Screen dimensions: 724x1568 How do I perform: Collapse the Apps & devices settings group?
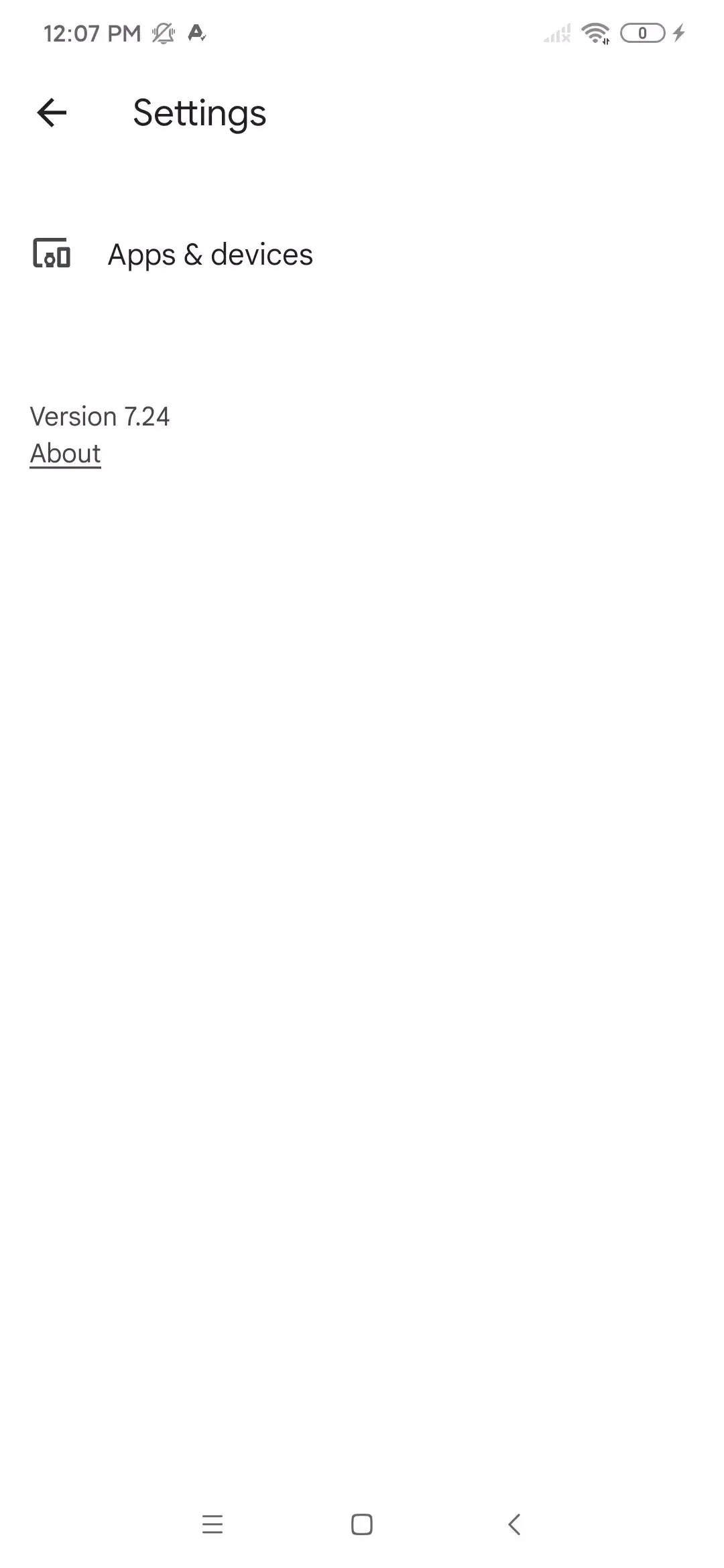[x=210, y=255]
